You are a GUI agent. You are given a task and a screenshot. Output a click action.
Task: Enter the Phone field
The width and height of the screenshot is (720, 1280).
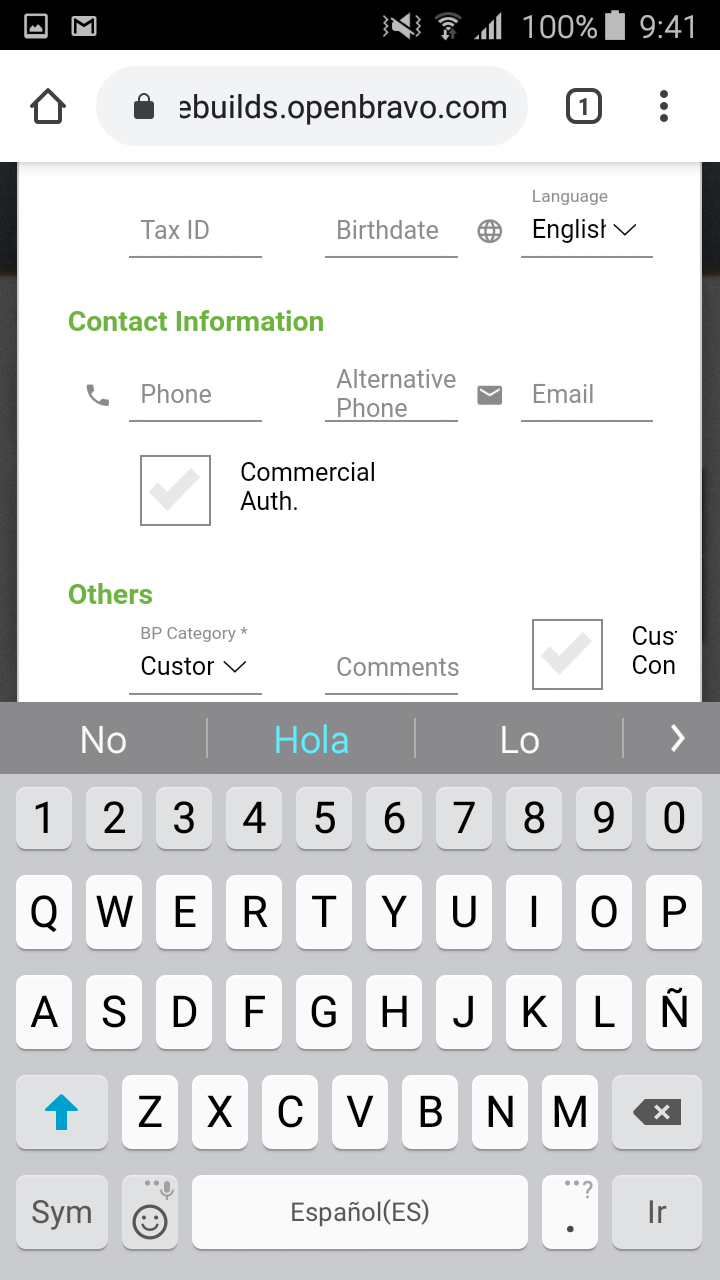(x=195, y=395)
